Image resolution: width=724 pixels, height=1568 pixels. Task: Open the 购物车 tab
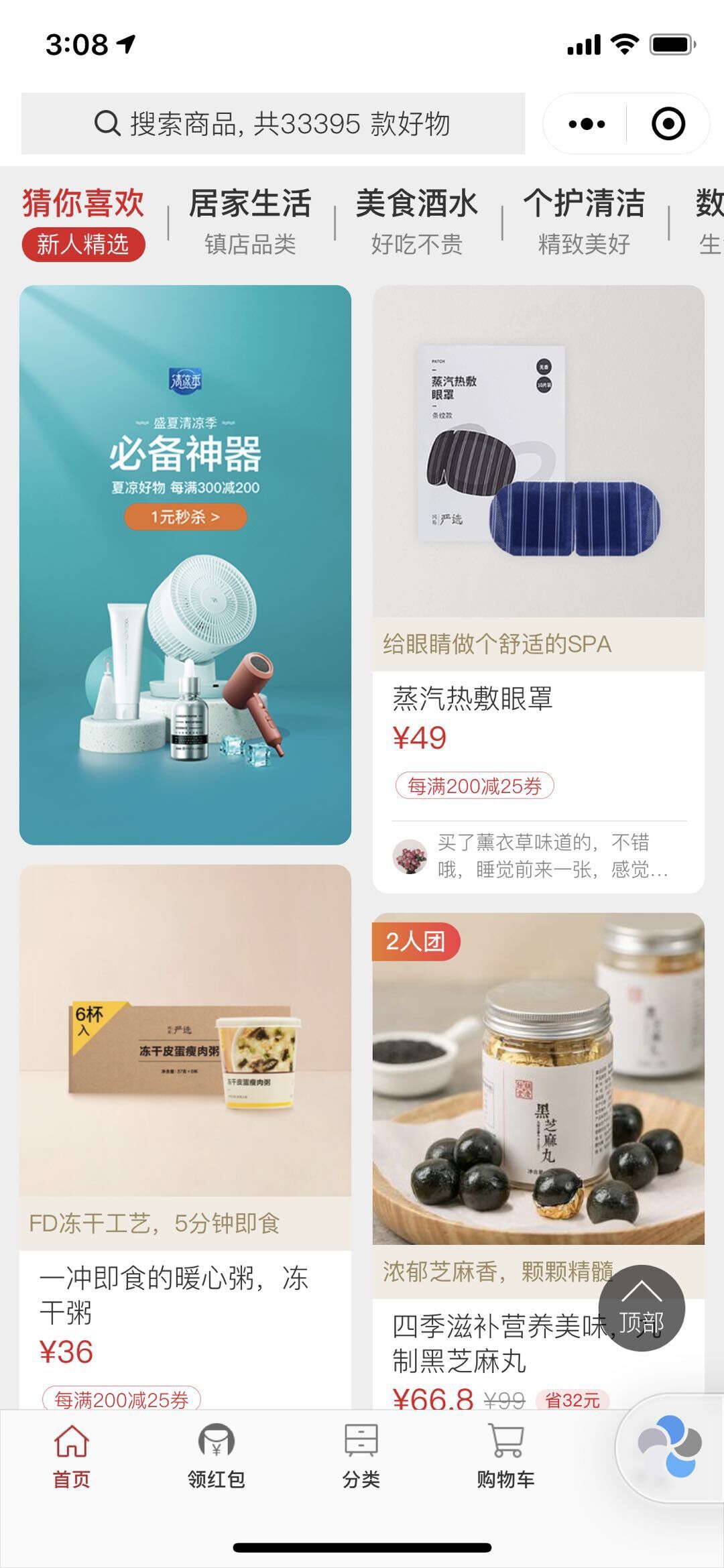point(506,1456)
